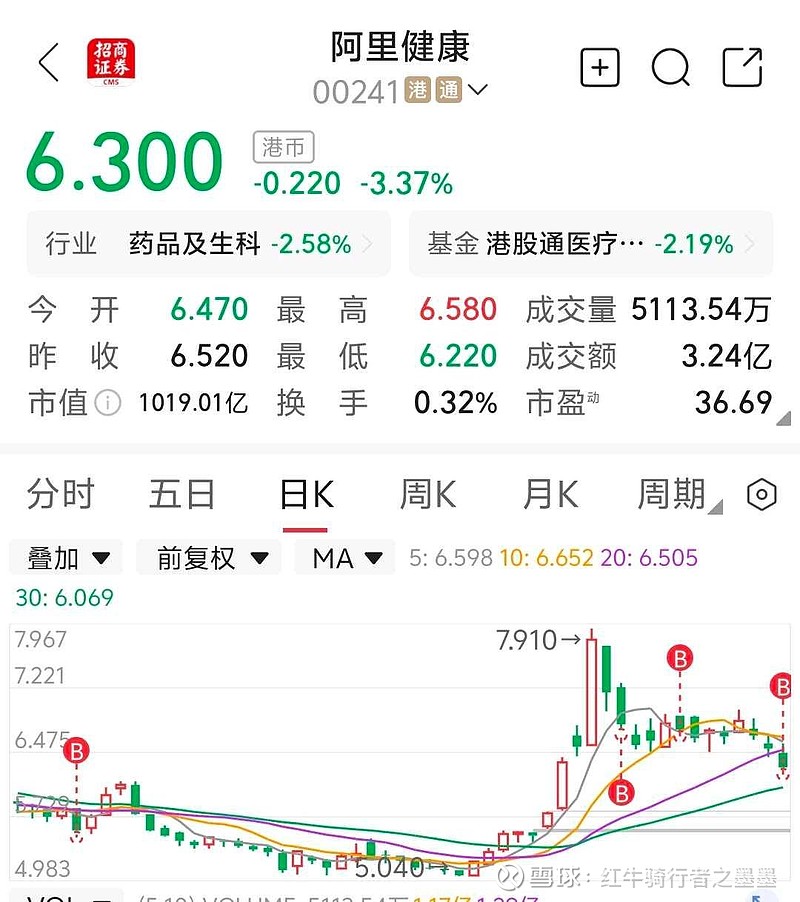This screenshot has height=902, width=800.
Task: Switch to the 月K chart tab
Action: tap(550, 494)
